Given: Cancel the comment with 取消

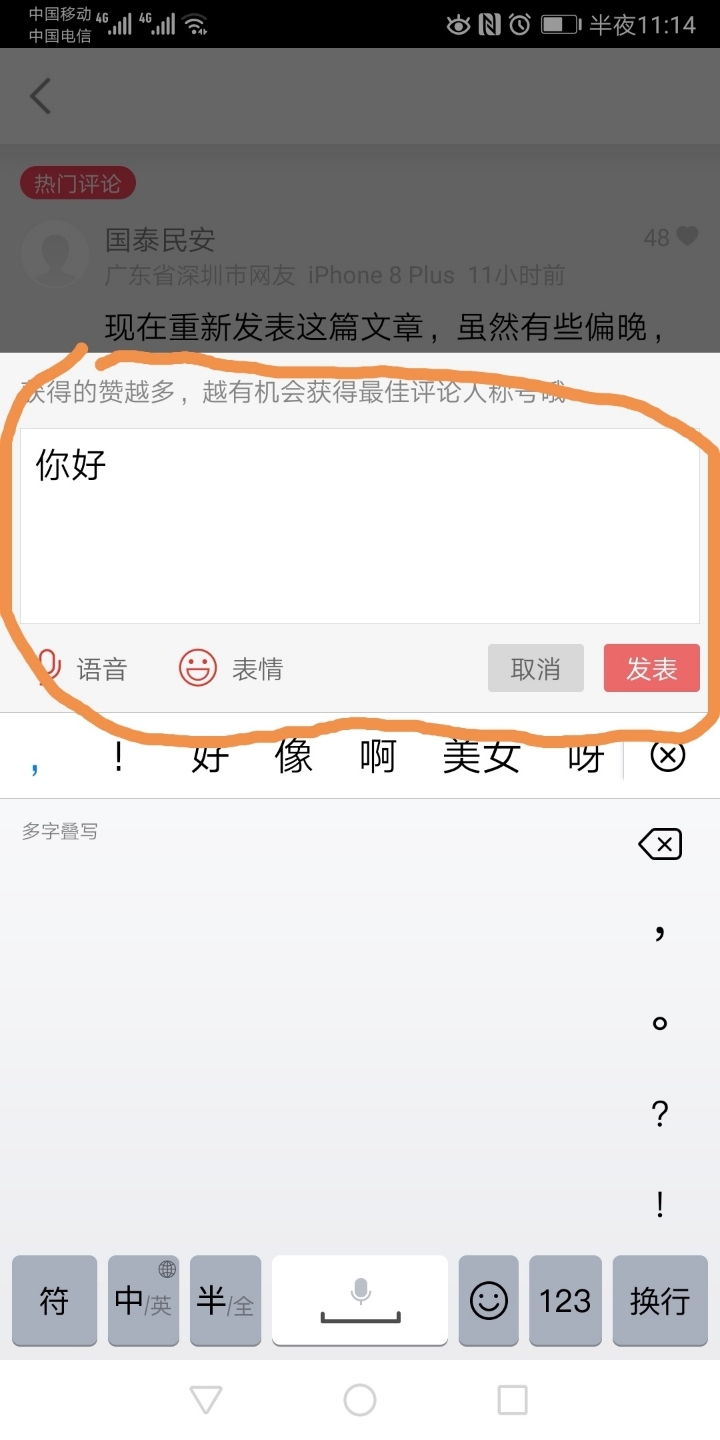Looking at the screenshot, I should [x=535, y=668].
